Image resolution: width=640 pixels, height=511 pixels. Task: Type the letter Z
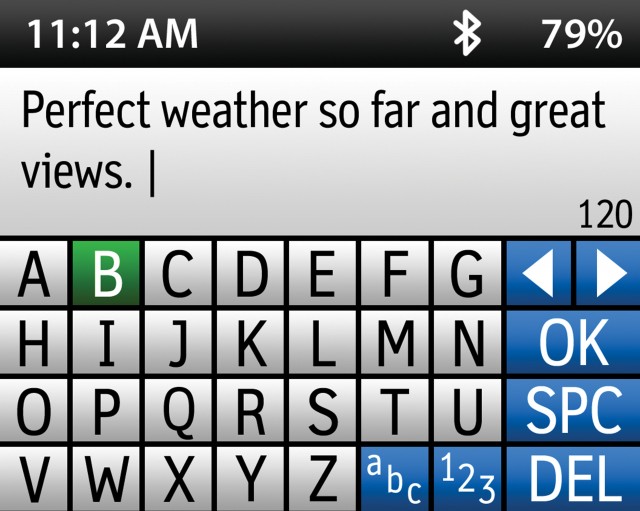(322, 478)
